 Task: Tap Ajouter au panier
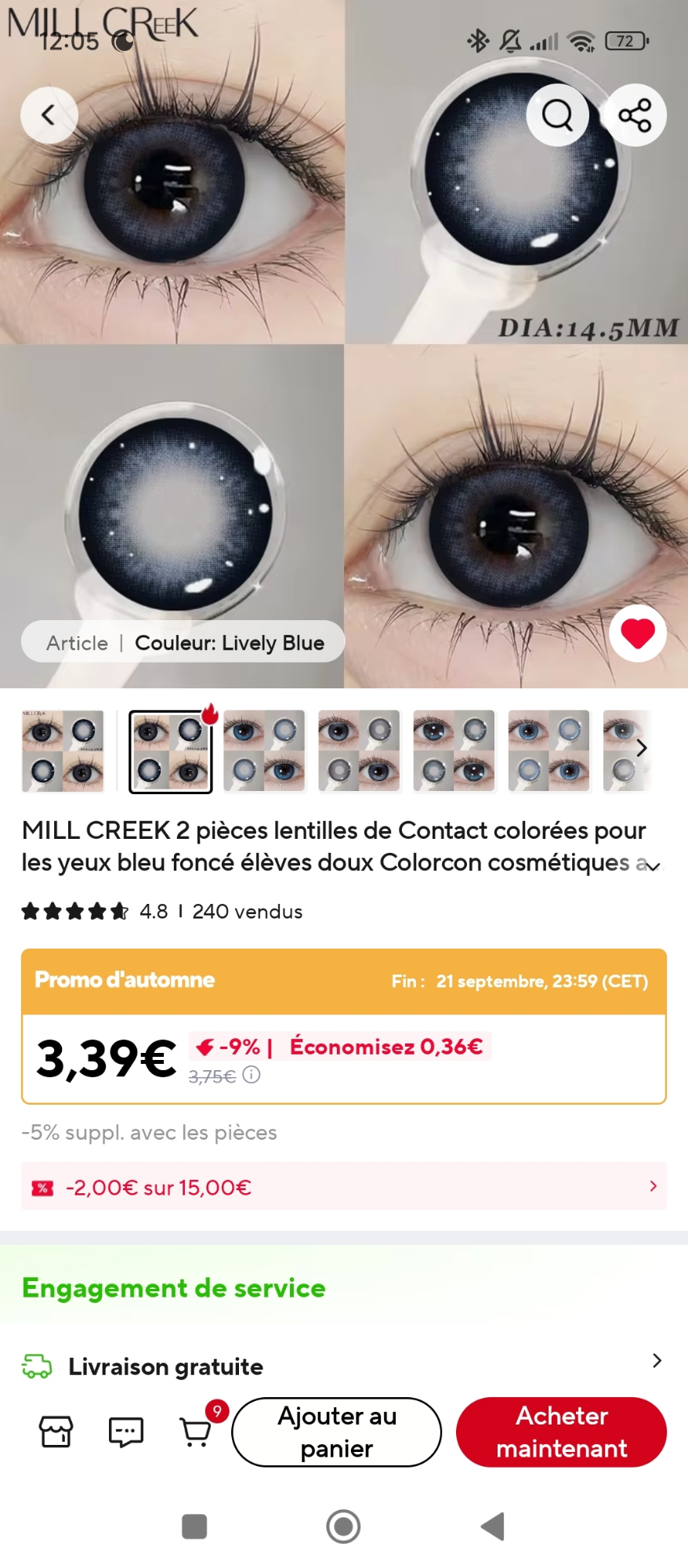(337, 1432)
